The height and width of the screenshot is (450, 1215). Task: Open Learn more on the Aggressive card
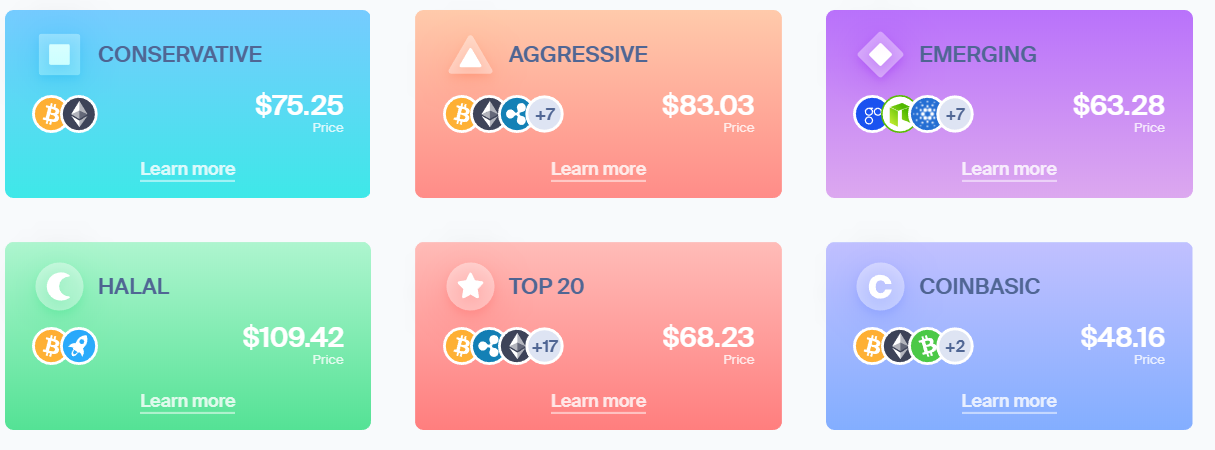point(598,169)
